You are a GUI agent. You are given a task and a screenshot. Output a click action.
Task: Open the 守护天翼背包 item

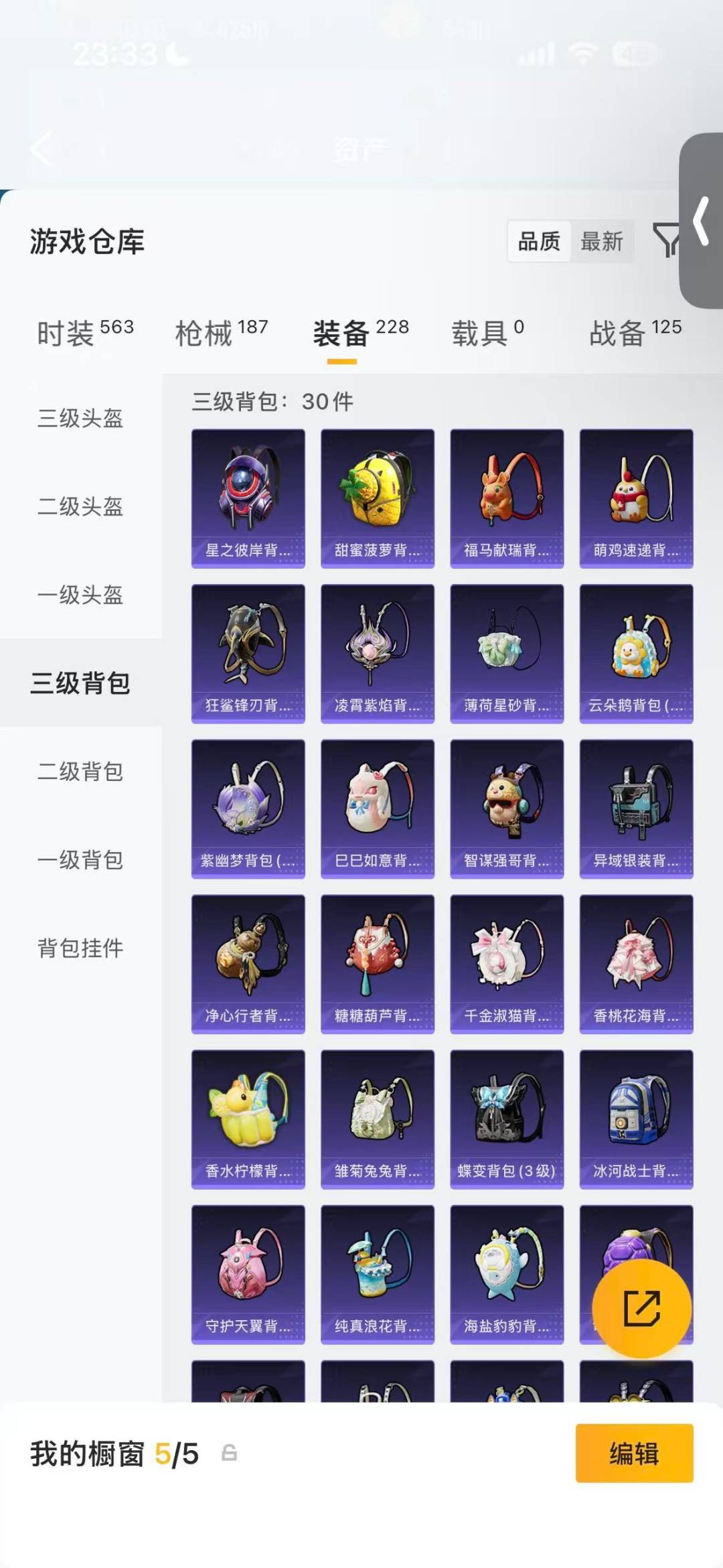pos(247,1265)
